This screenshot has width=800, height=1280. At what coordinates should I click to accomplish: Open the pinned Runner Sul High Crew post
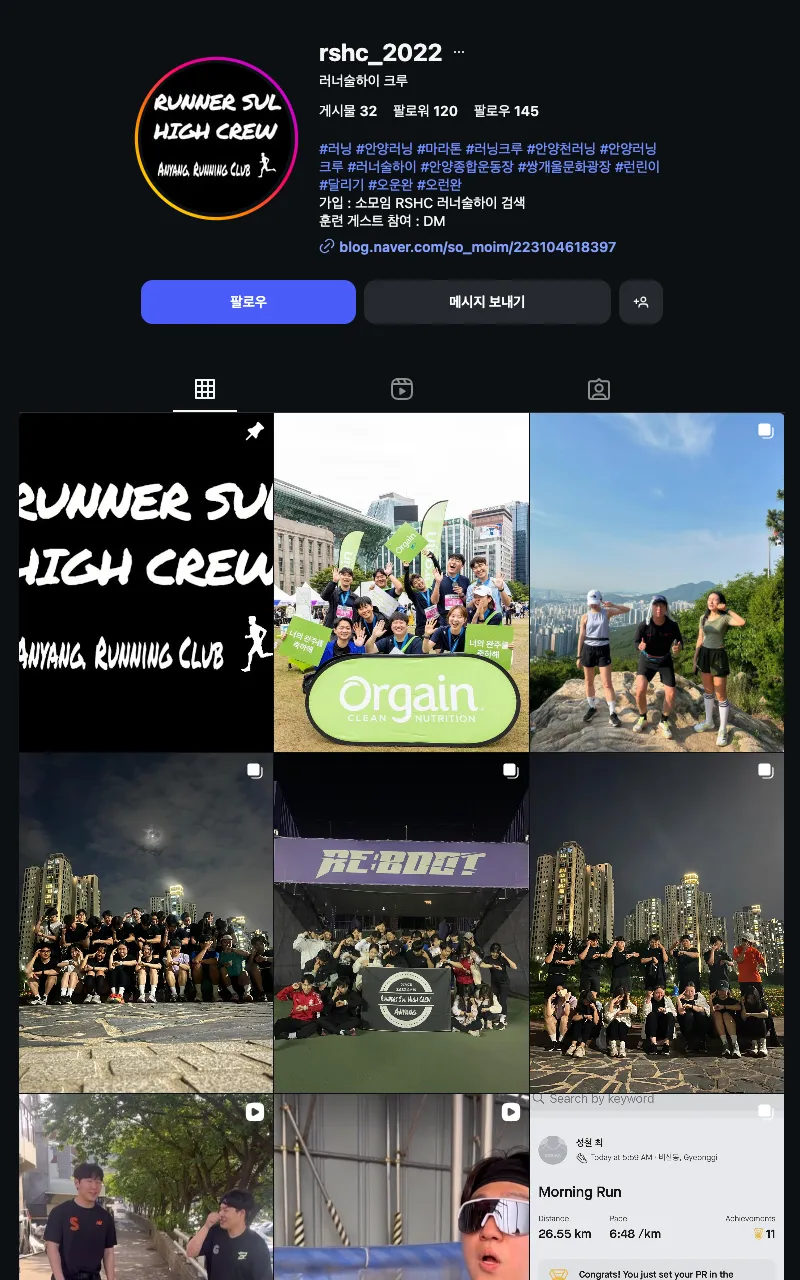[x=146, y=582]
